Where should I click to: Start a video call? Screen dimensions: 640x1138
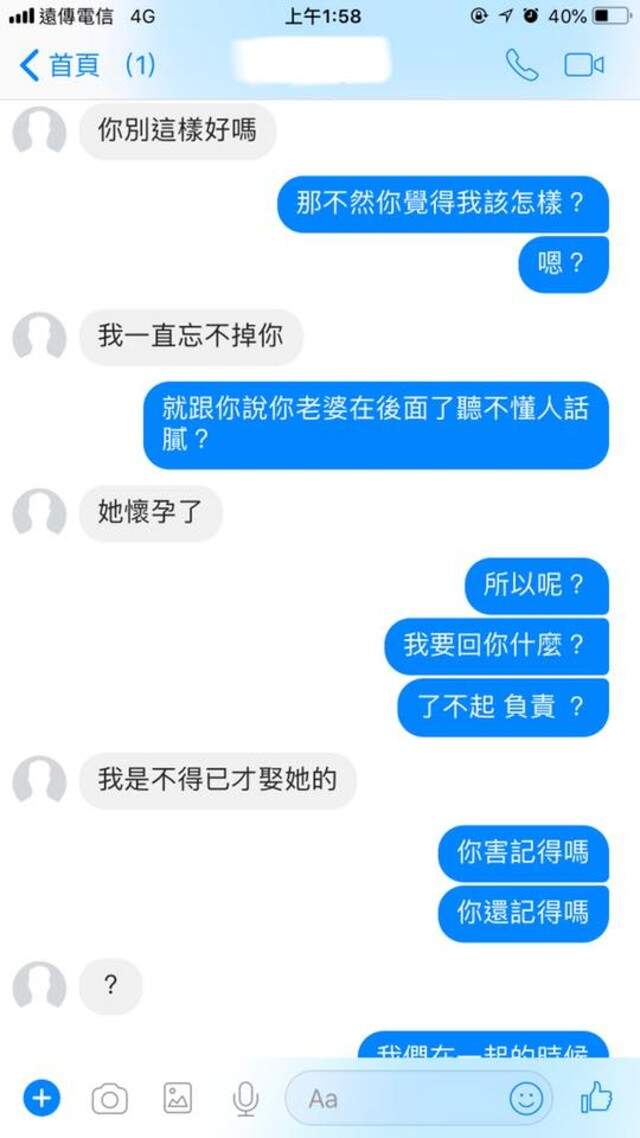[x=584, y=66]
